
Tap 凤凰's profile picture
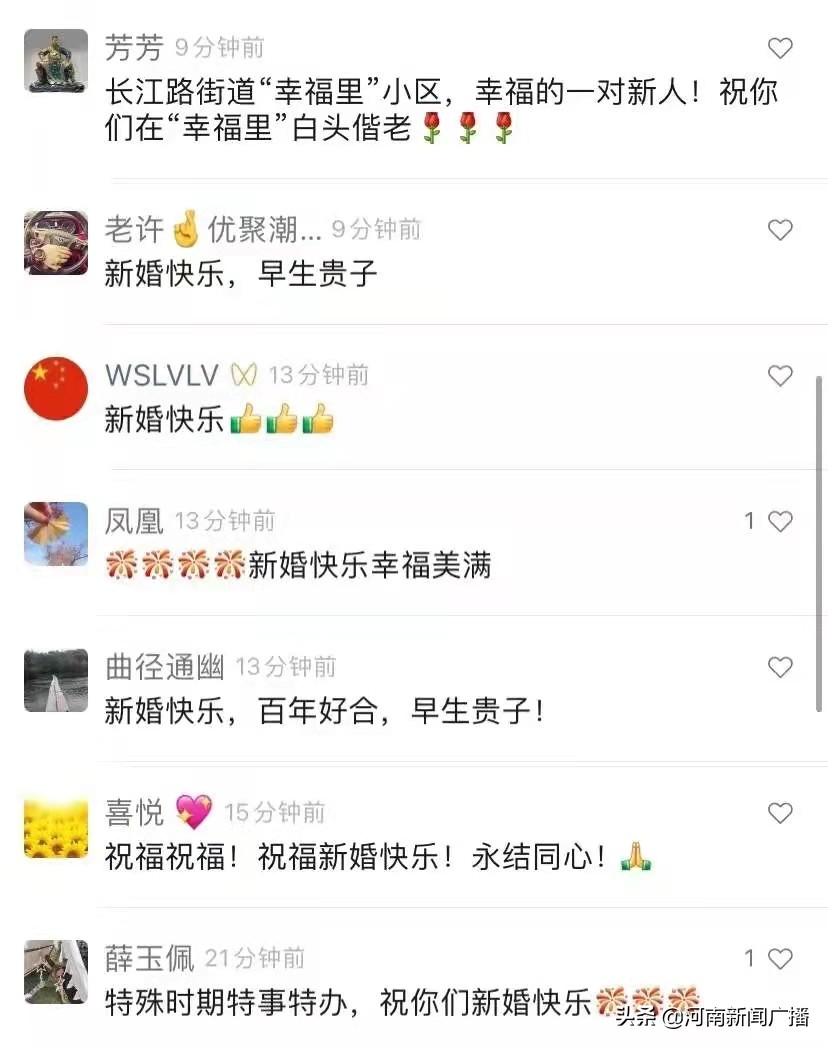pos(55,533)
